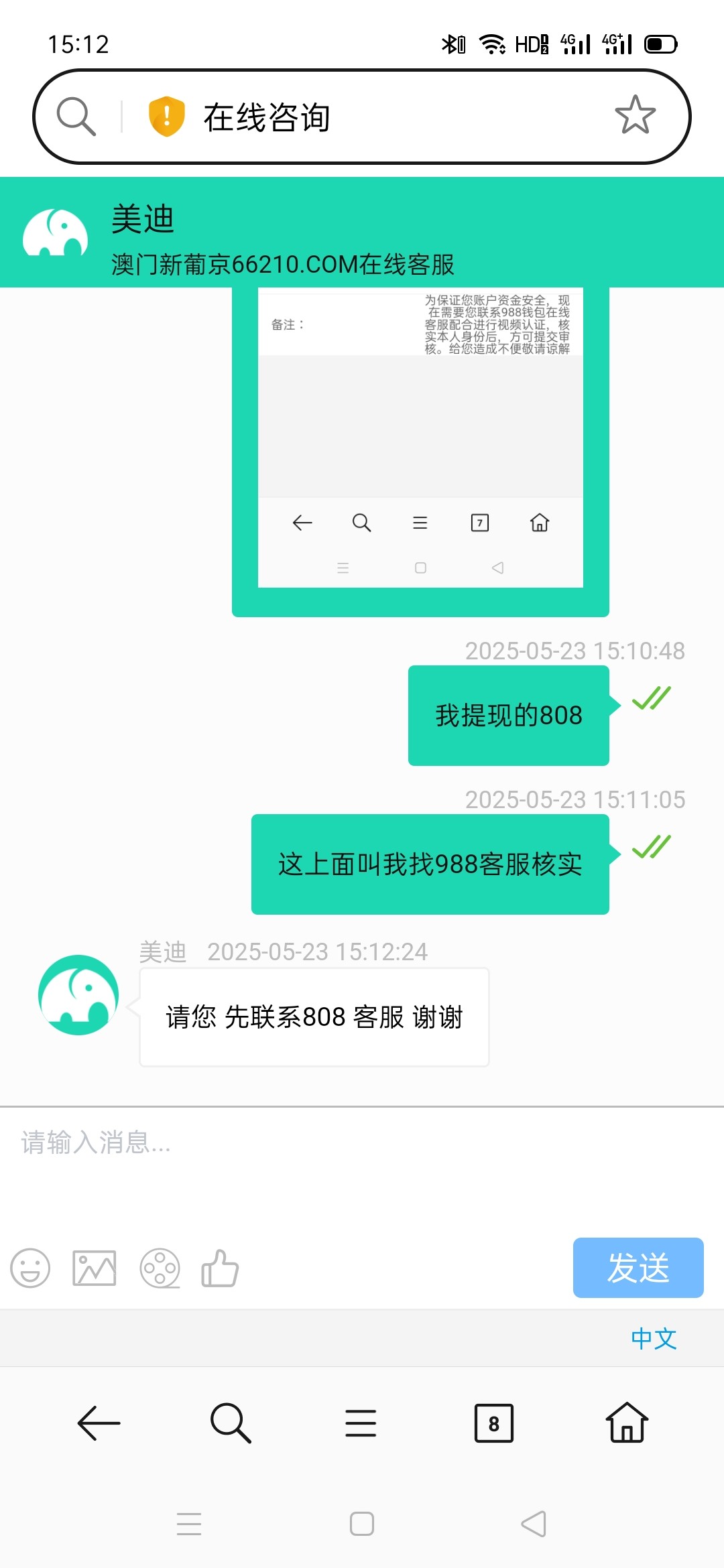724x1568 pixels.
Task: Open the browser menu with three lines
Action: (361, 1423)
